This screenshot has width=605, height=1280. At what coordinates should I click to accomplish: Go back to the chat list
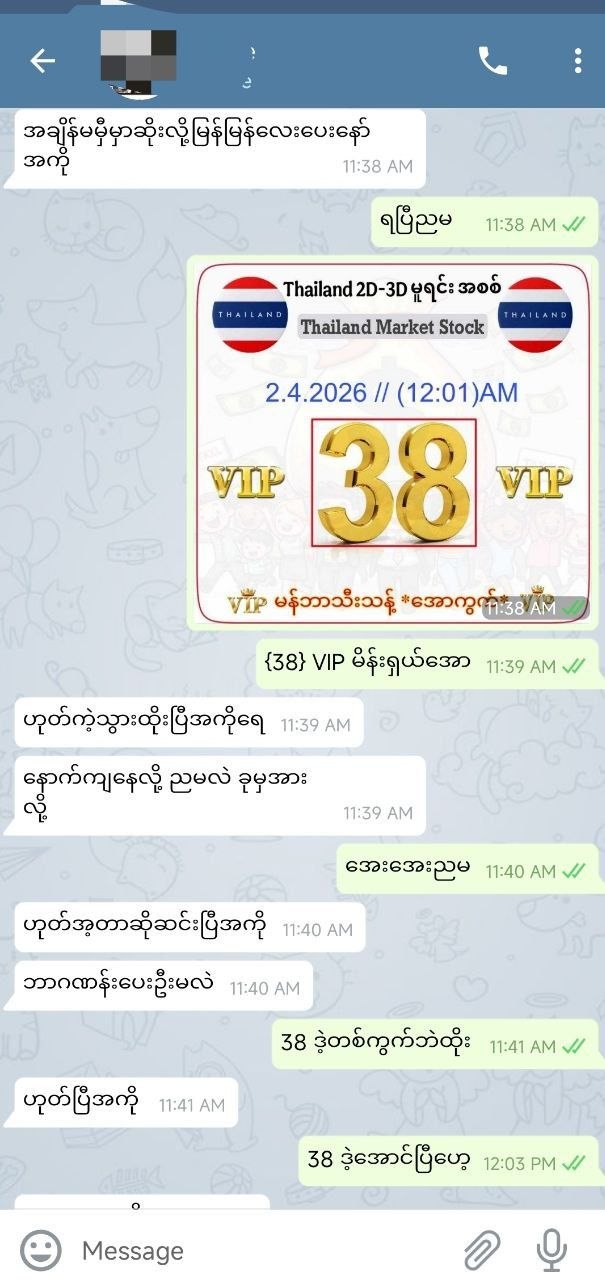click(x=42, y=61)
